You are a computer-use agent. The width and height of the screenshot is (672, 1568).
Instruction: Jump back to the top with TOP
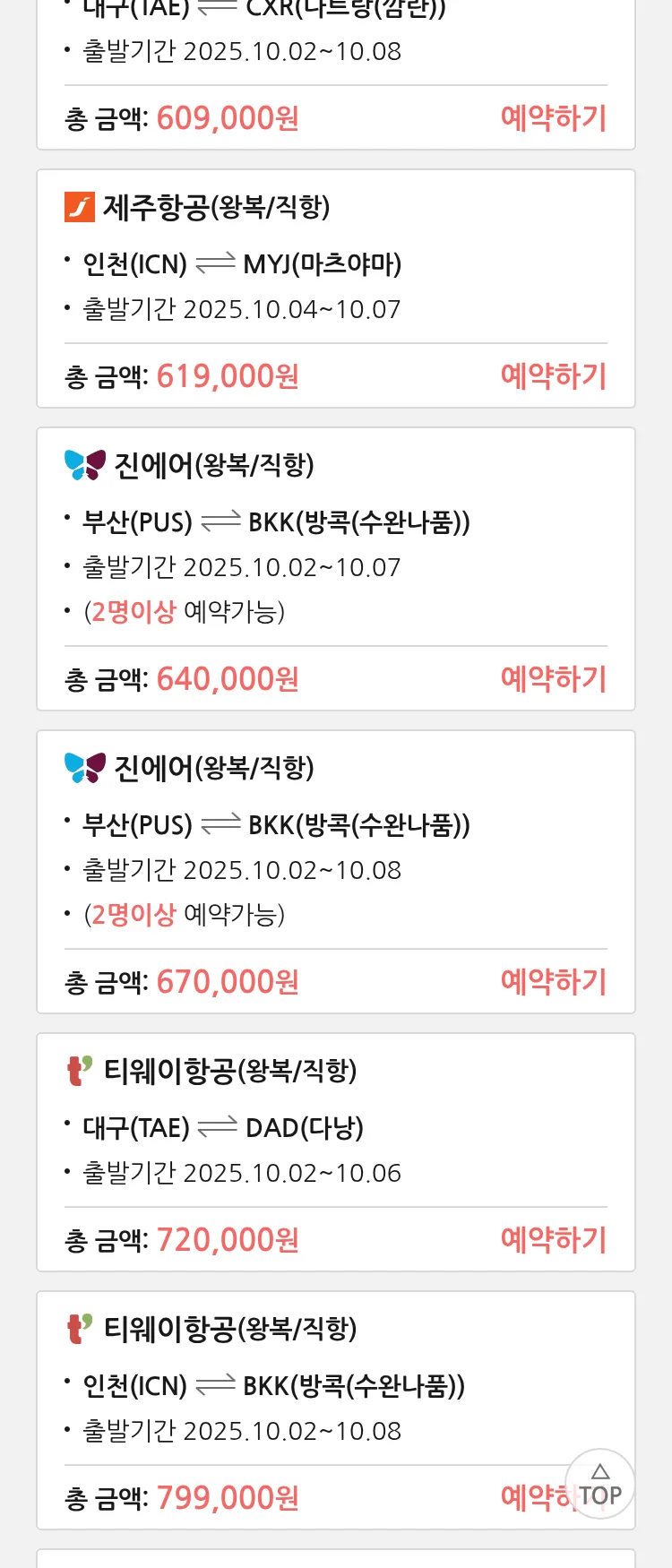599,1485
